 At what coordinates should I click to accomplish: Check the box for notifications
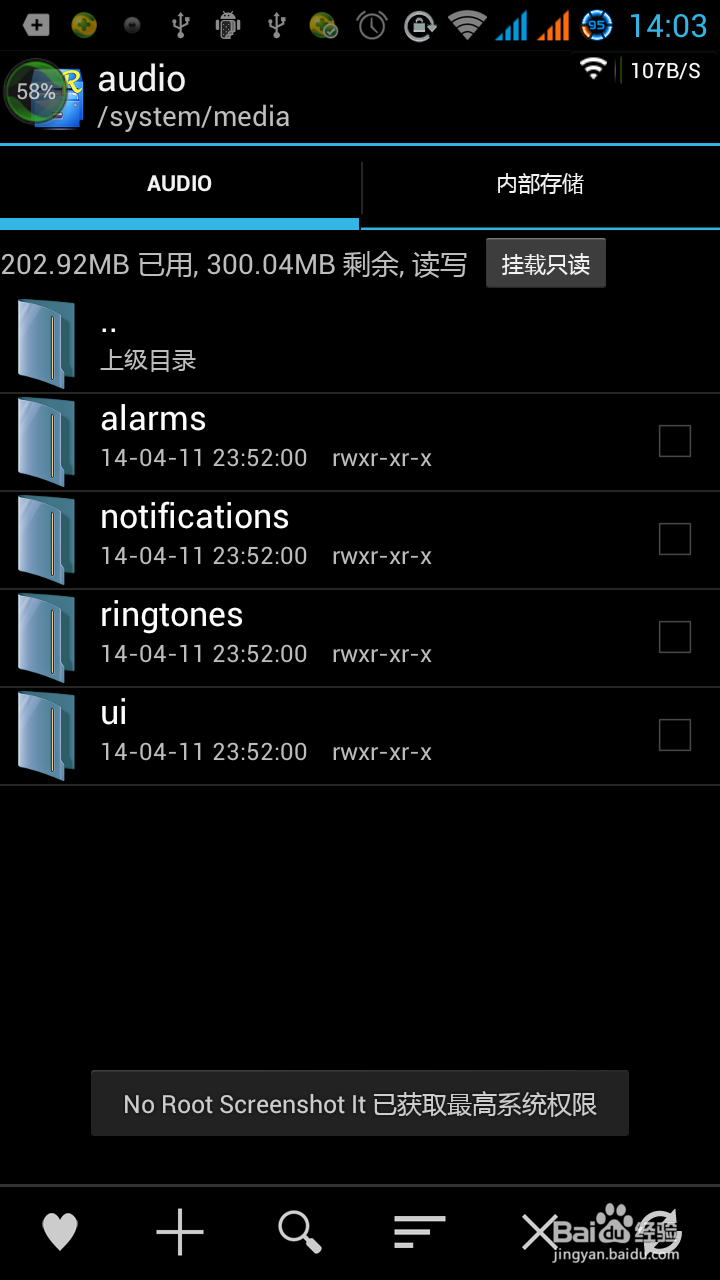[x=675, y=539]
